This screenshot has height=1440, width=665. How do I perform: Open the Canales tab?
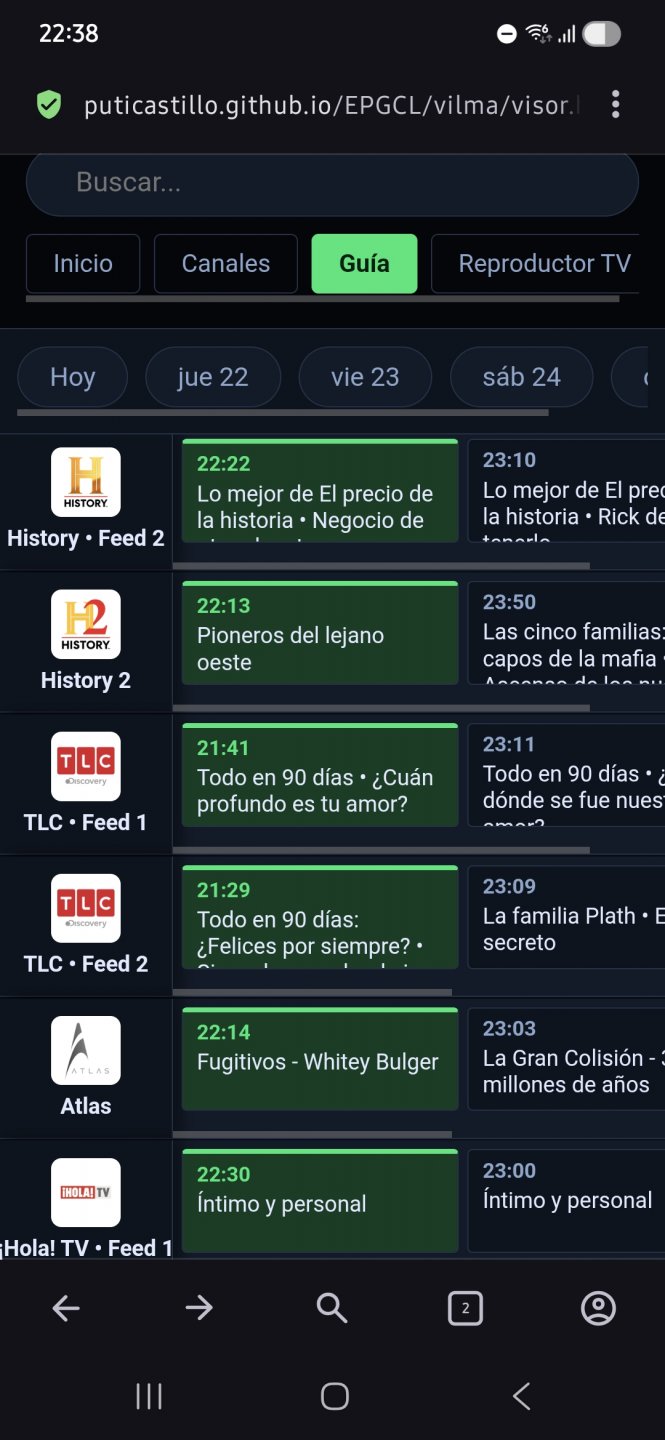tap(226, 264)
